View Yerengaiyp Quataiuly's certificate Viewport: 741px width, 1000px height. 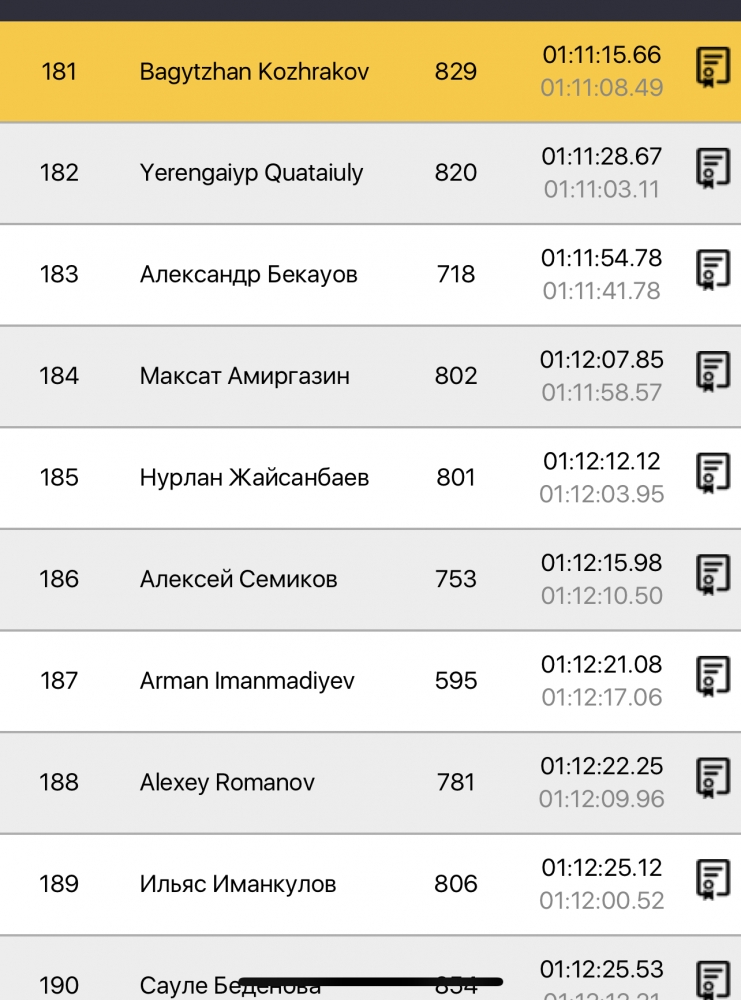712,169
